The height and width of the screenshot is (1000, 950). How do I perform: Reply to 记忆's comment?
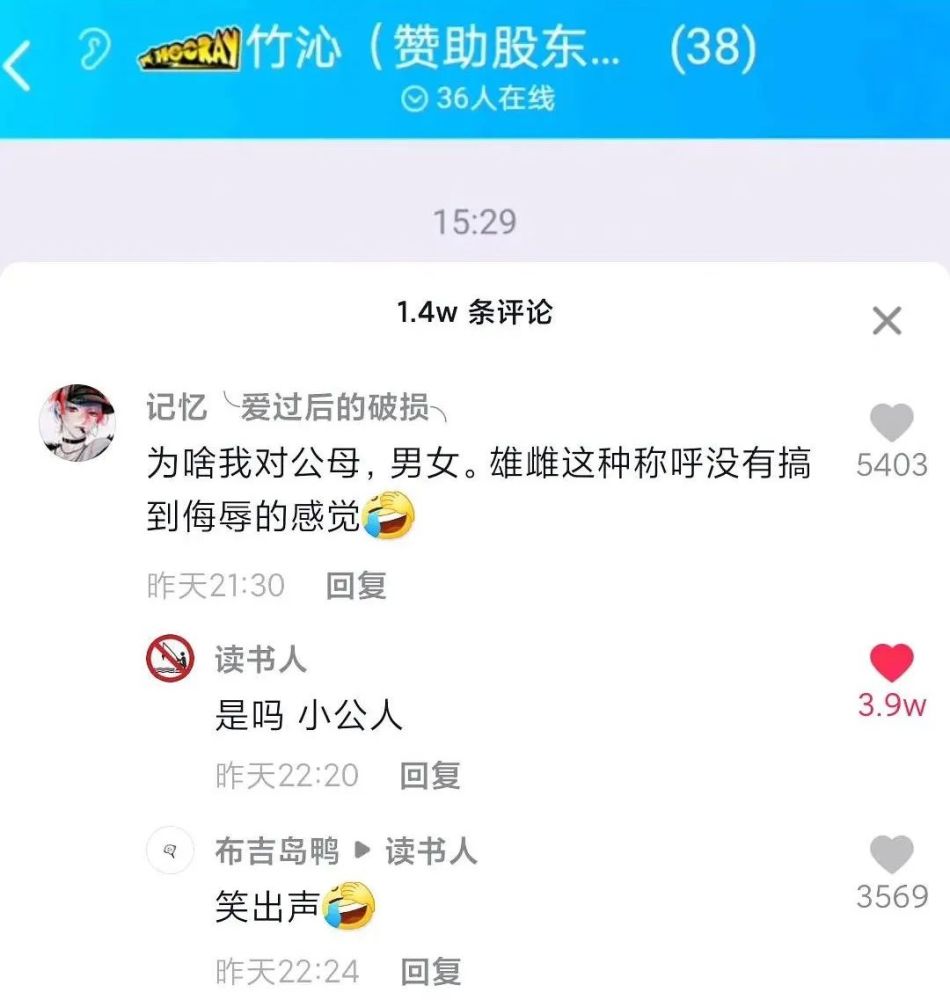click(356, 586)
